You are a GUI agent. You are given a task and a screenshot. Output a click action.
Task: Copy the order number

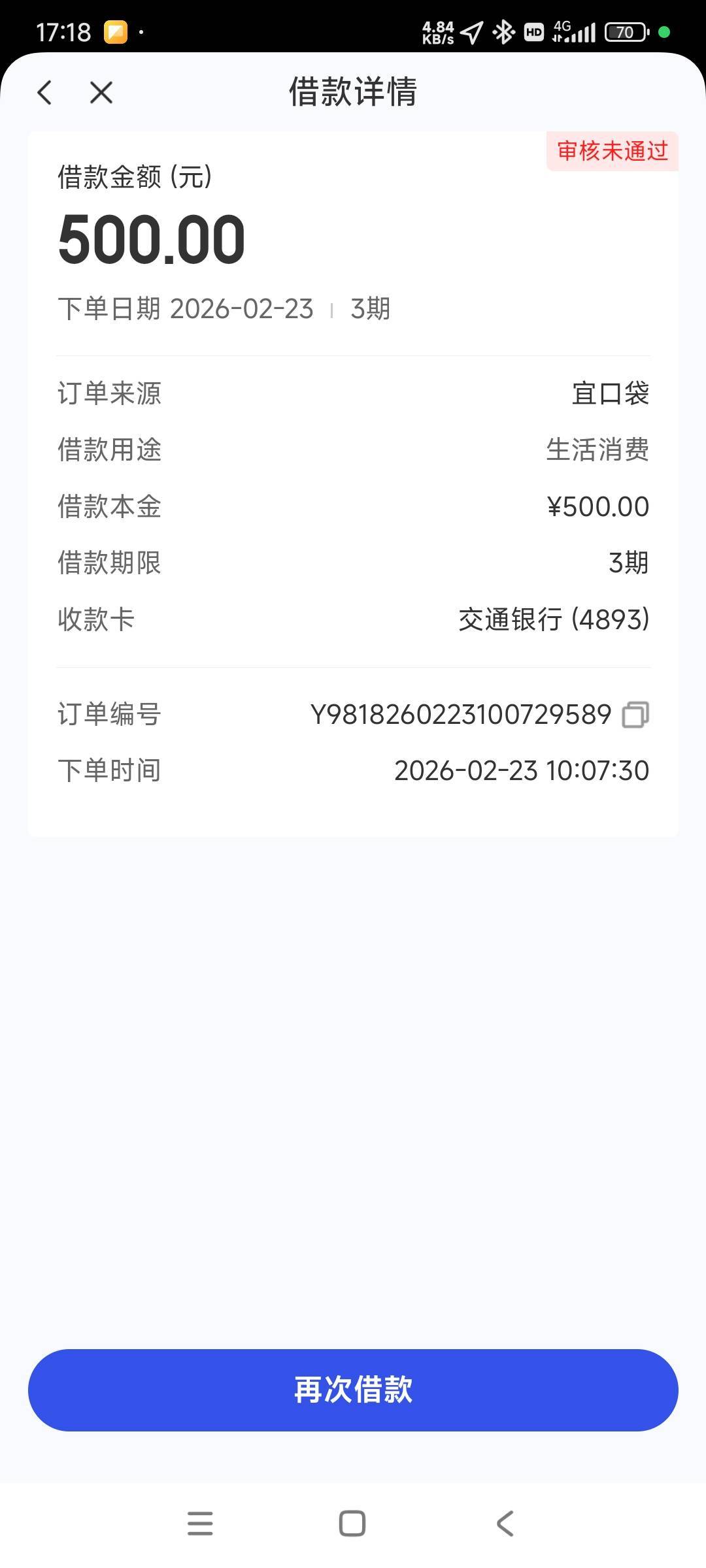[x=635, y=714]
